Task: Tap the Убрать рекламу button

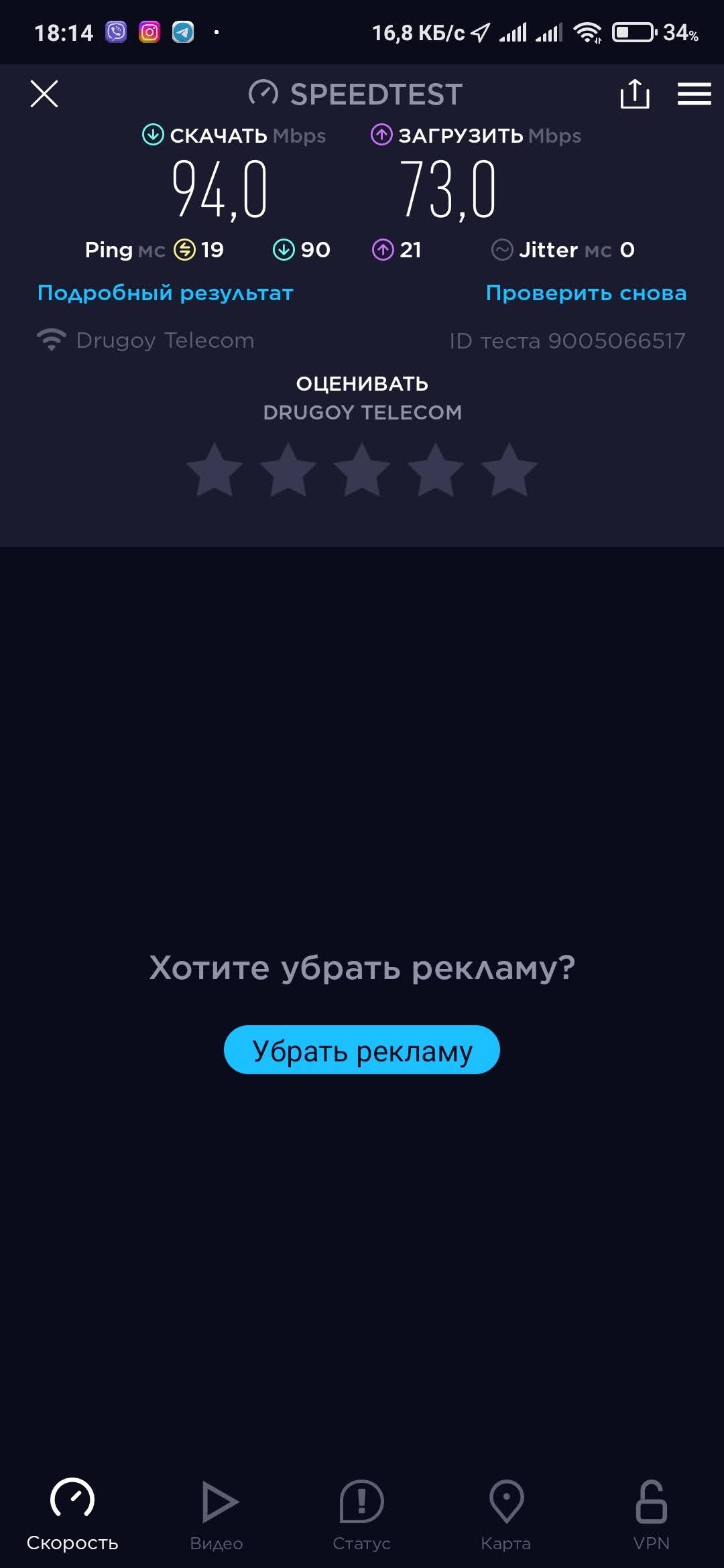Action: pyautogui.click(x=362, y=1050)
